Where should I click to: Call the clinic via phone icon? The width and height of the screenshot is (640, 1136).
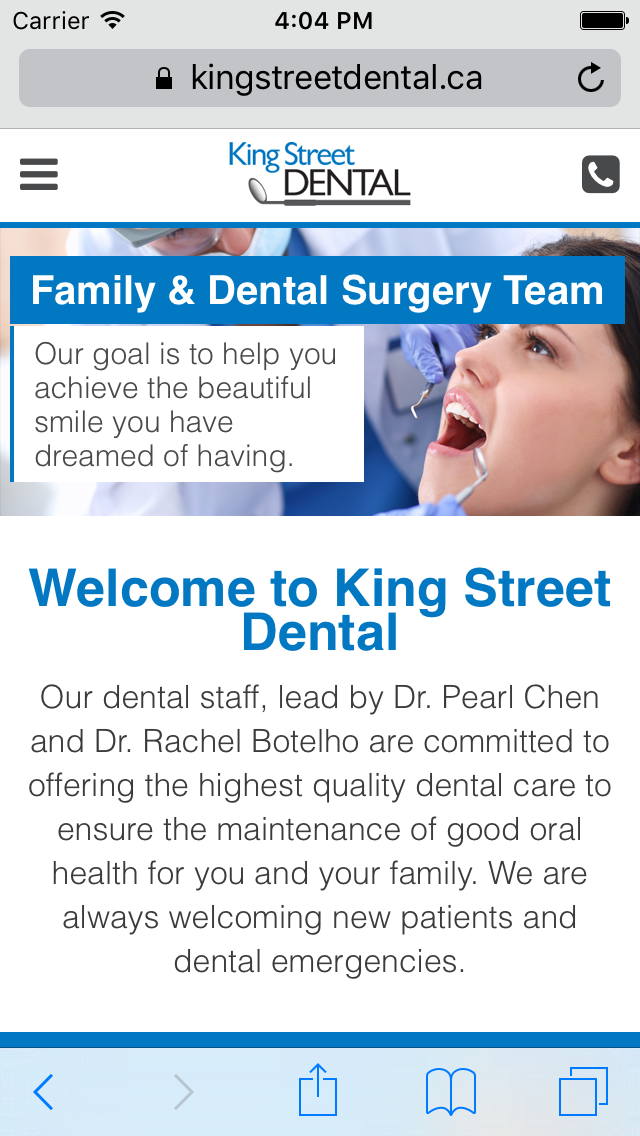point(600,175)
